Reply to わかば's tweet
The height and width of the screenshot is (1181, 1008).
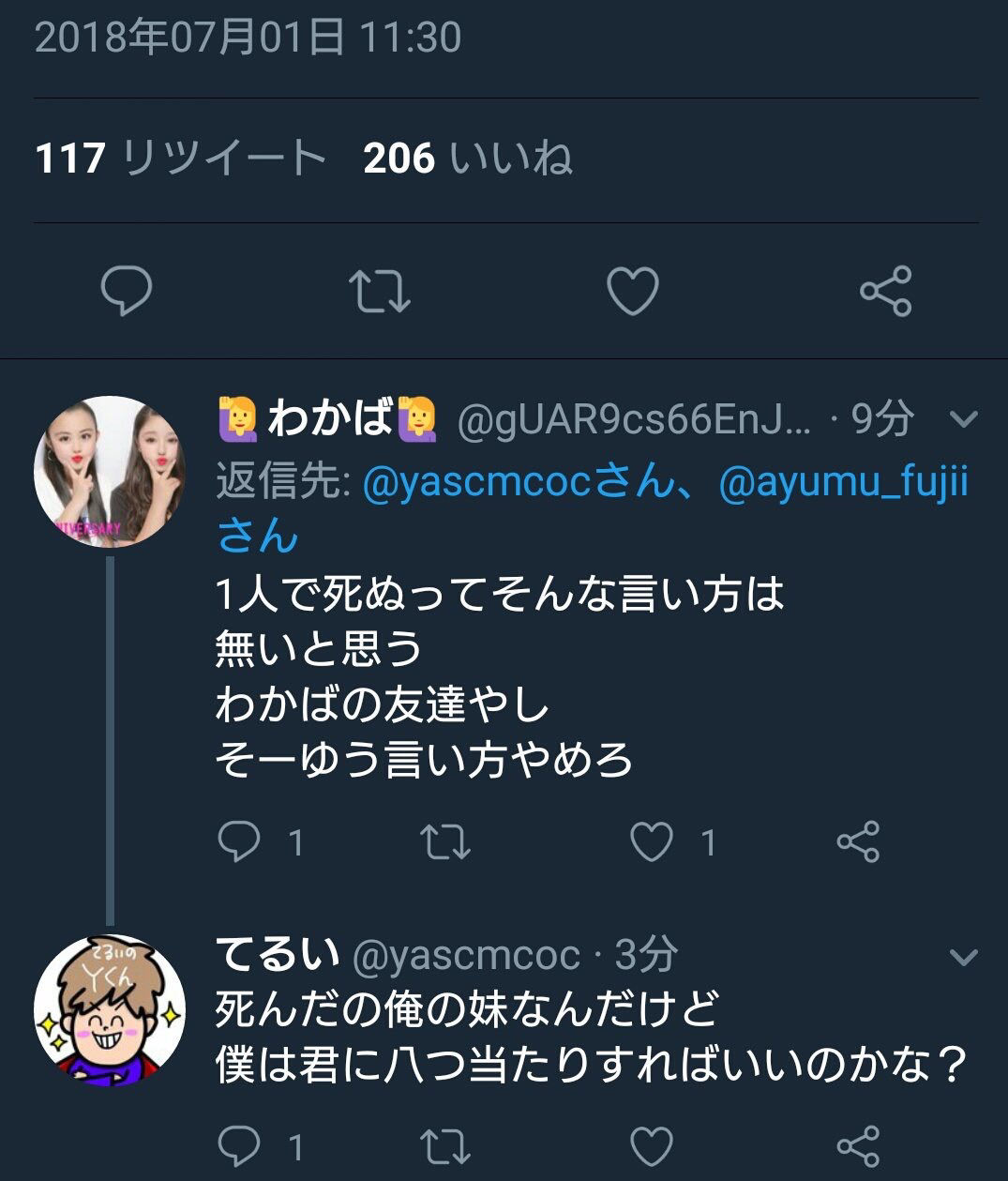click(239, 841)
